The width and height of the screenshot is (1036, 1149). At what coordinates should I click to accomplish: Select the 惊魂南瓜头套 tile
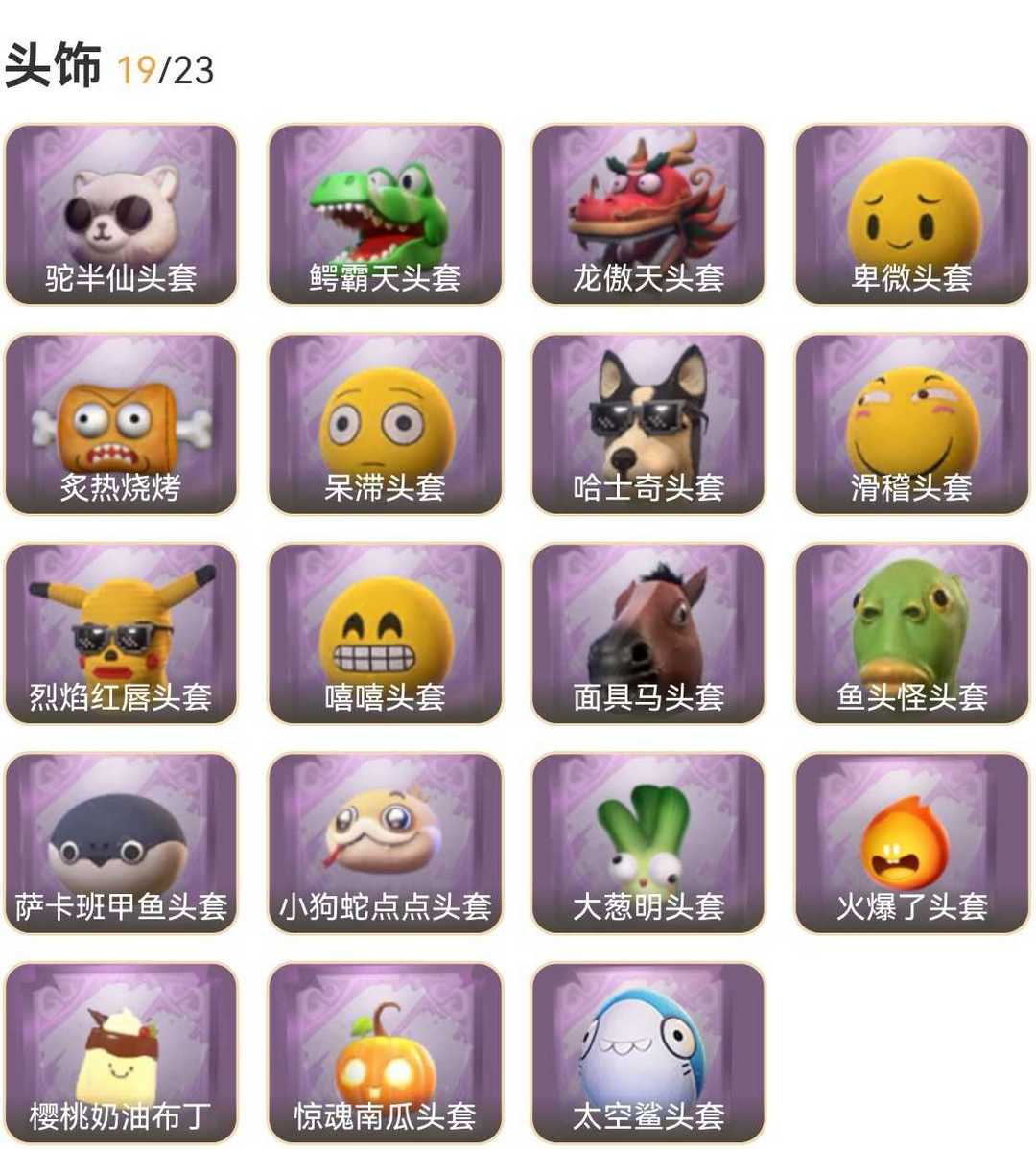(385, 1053)
